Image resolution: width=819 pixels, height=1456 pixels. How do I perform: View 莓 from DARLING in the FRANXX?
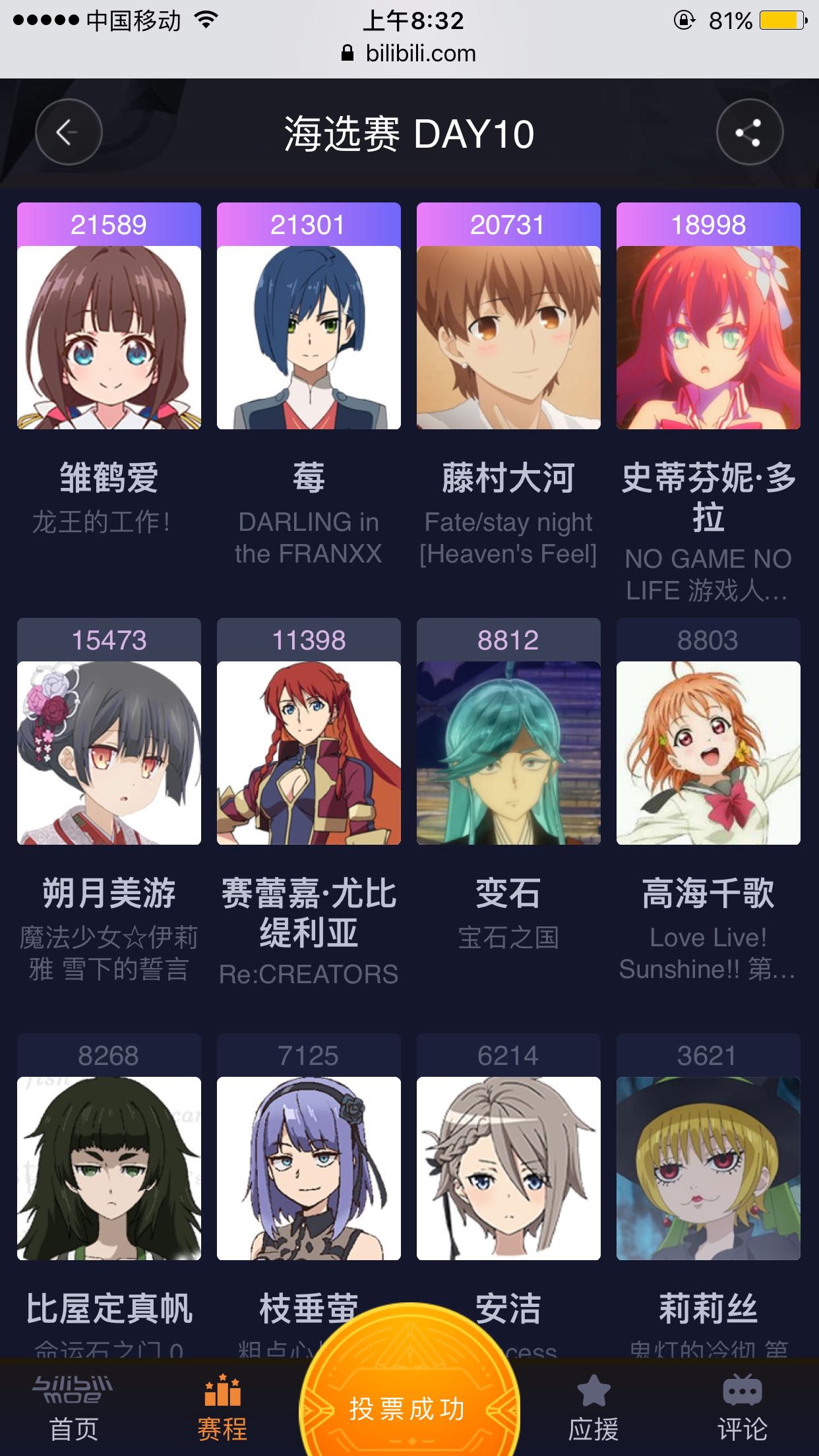pos(309,338)
